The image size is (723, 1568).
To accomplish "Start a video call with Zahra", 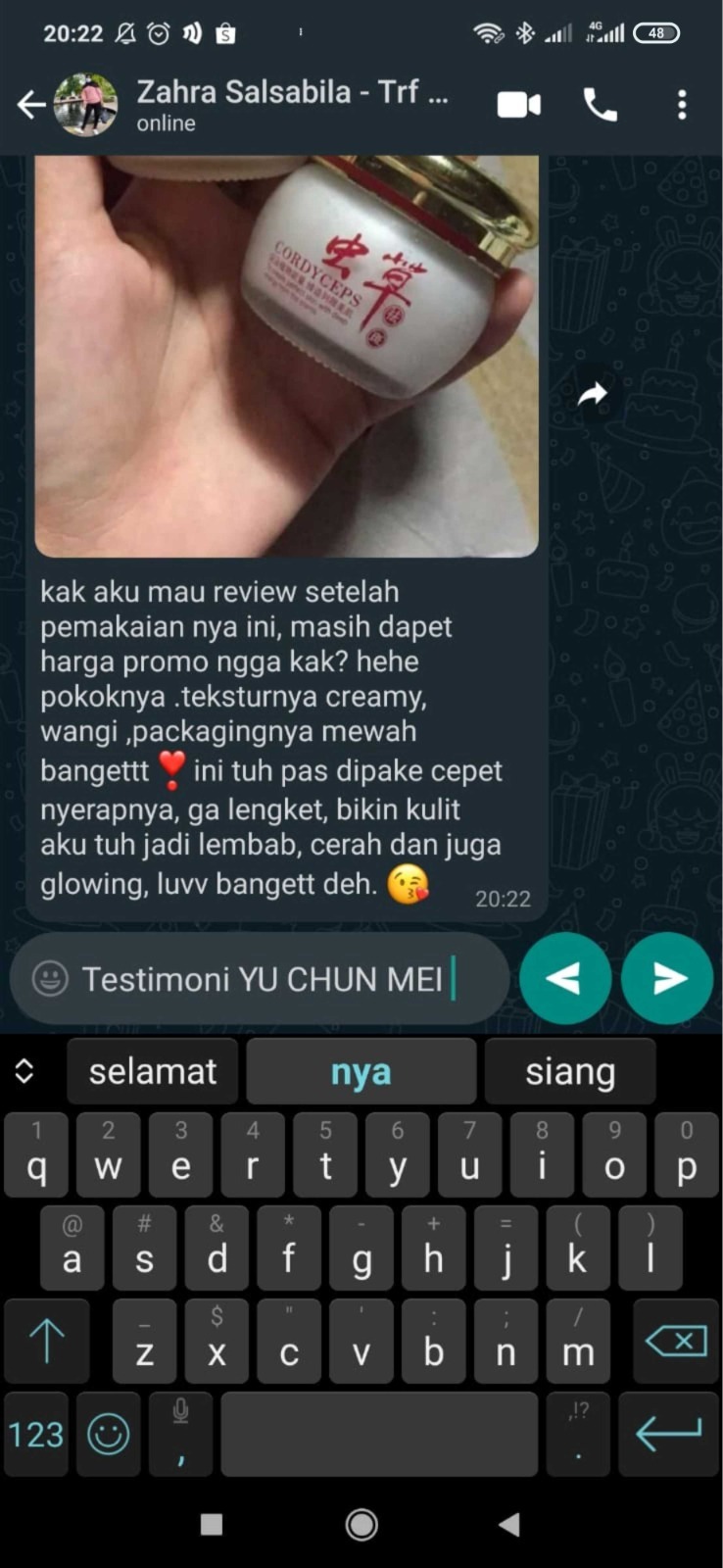I will (518, 105).
